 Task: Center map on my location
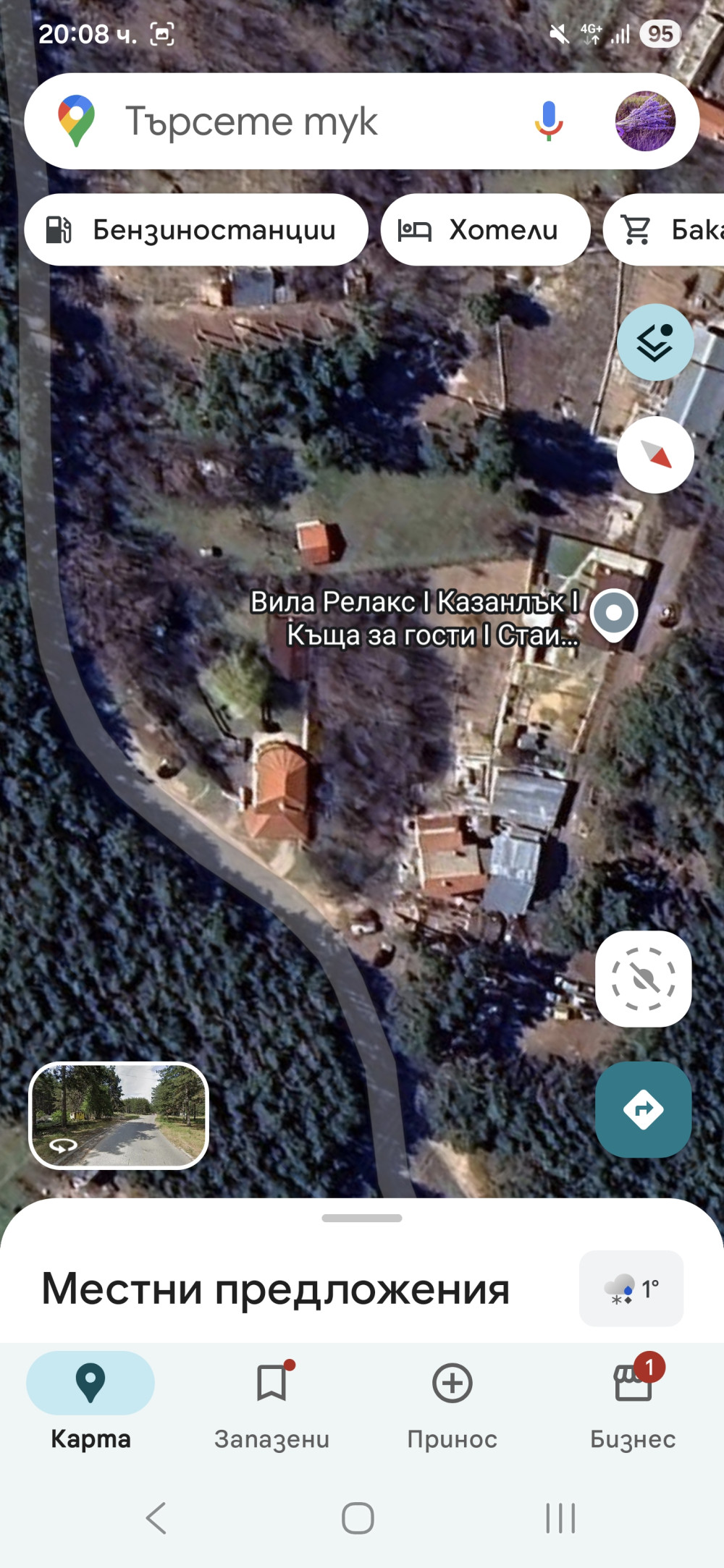(x=643, y=978)
